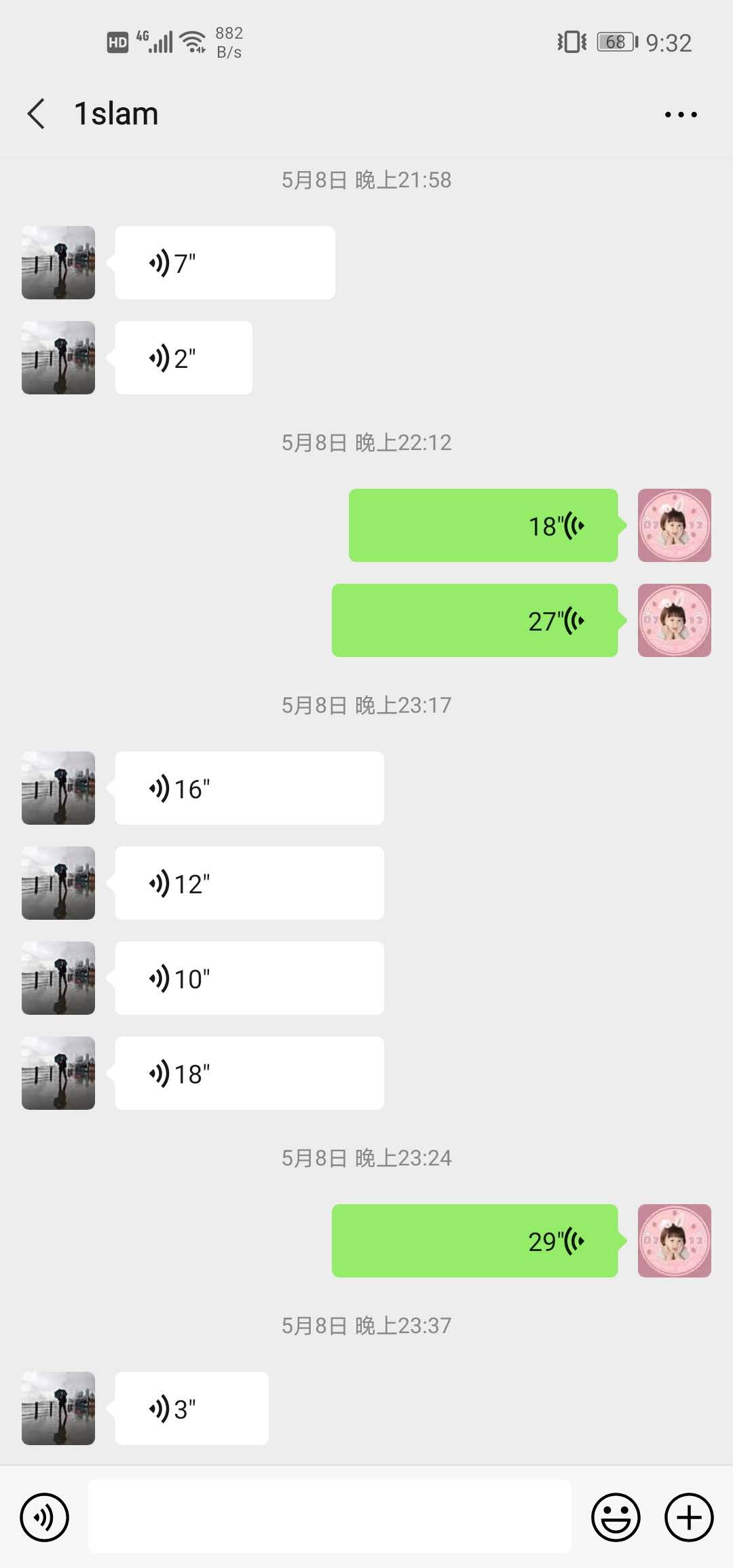The height and width of the screenshot is (1568, 733).
Task: Play the sent 29" voice message
Action: click(x=474, y=1241)
